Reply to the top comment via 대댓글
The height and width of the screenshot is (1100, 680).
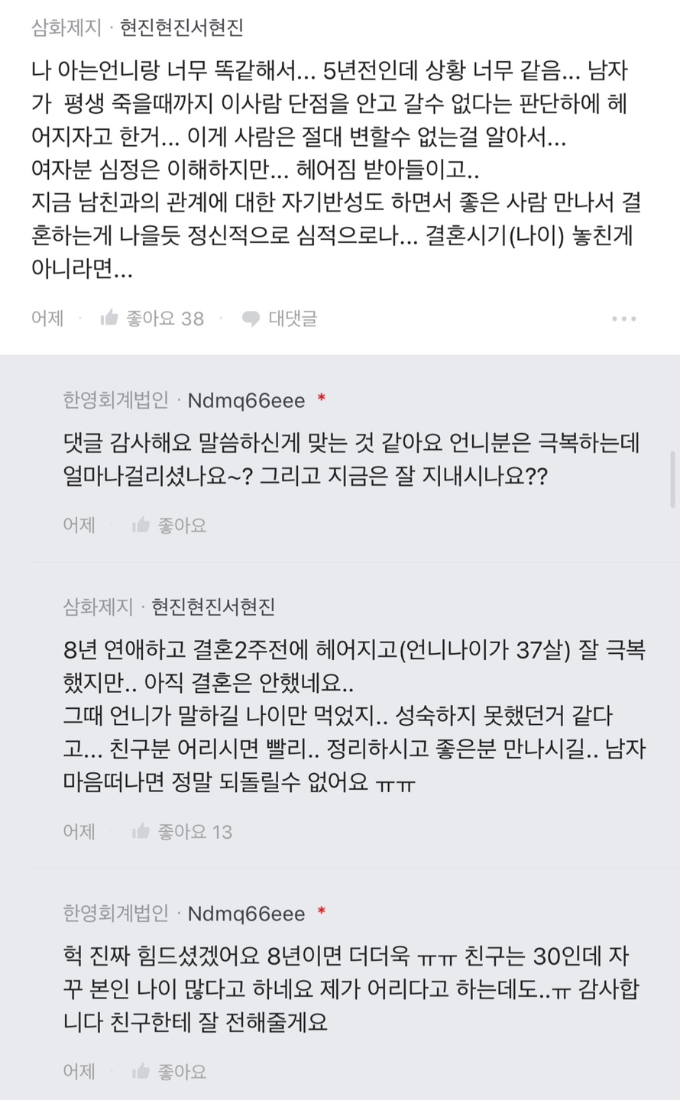(280, 318)
